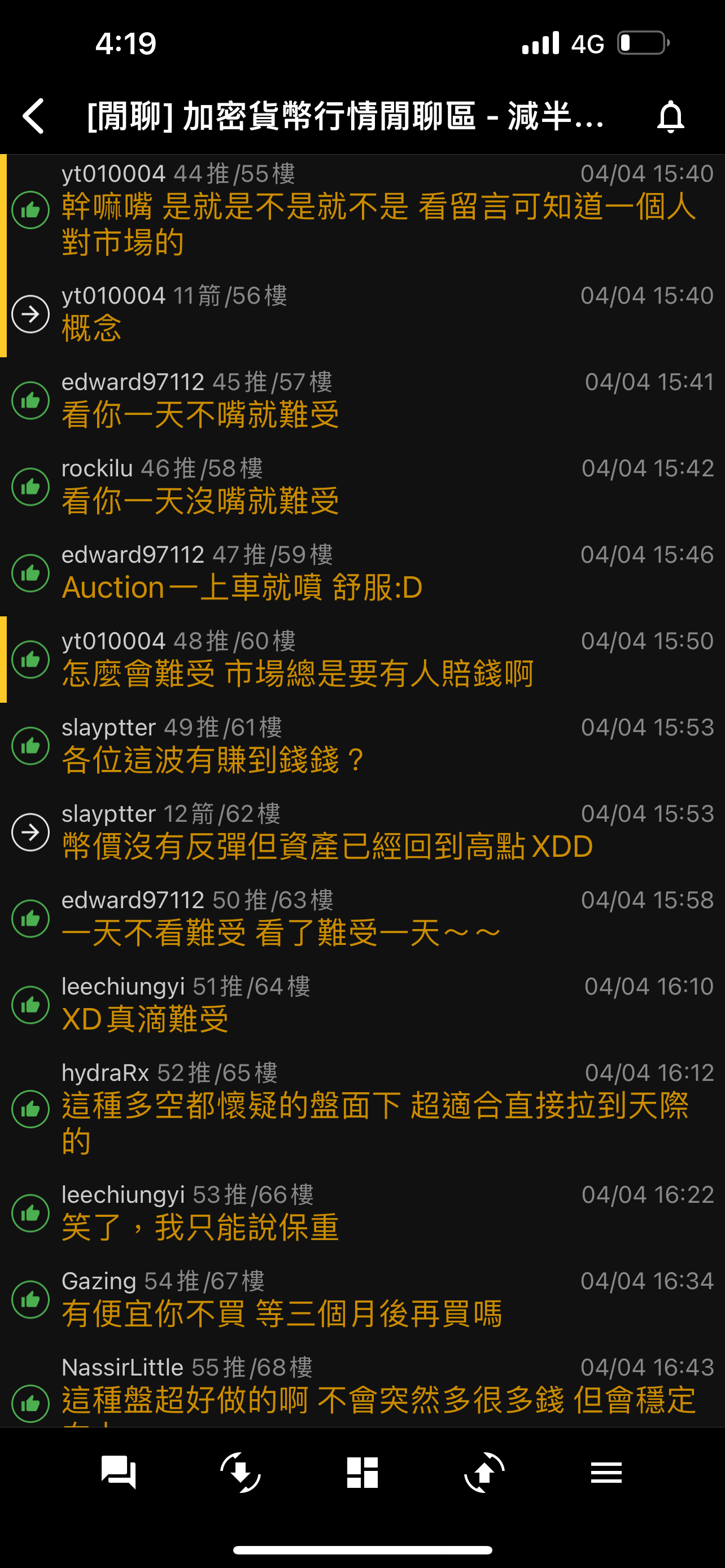Open the hamburger menu in bottom bar
725x1568 pixels.
(x=606, y=1473)
